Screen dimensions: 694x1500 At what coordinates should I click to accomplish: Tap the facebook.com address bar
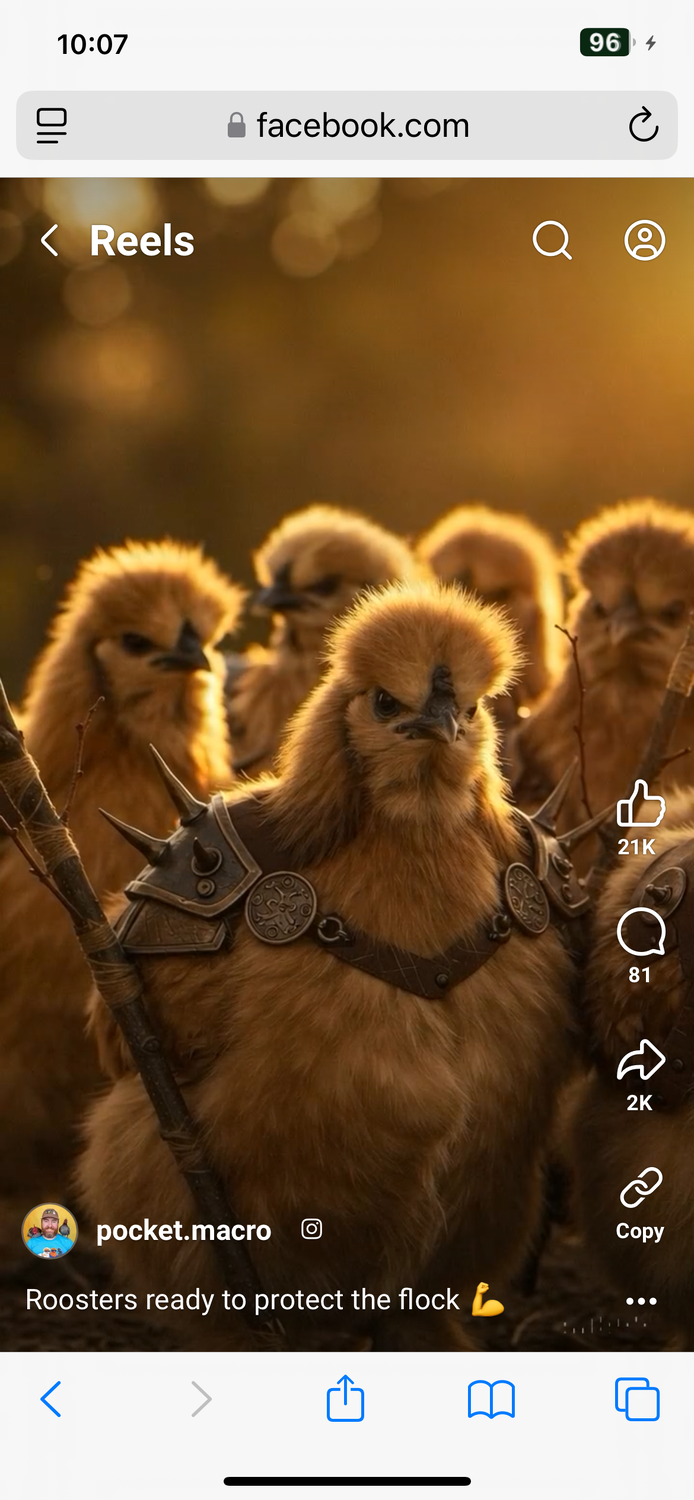(x=347, y=126)
